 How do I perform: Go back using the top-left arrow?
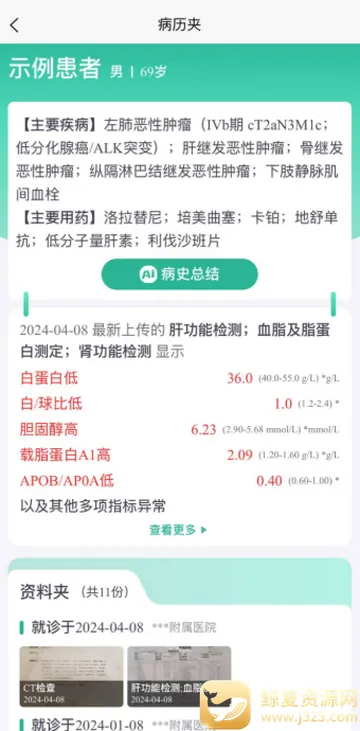click(x=15, y=25)
